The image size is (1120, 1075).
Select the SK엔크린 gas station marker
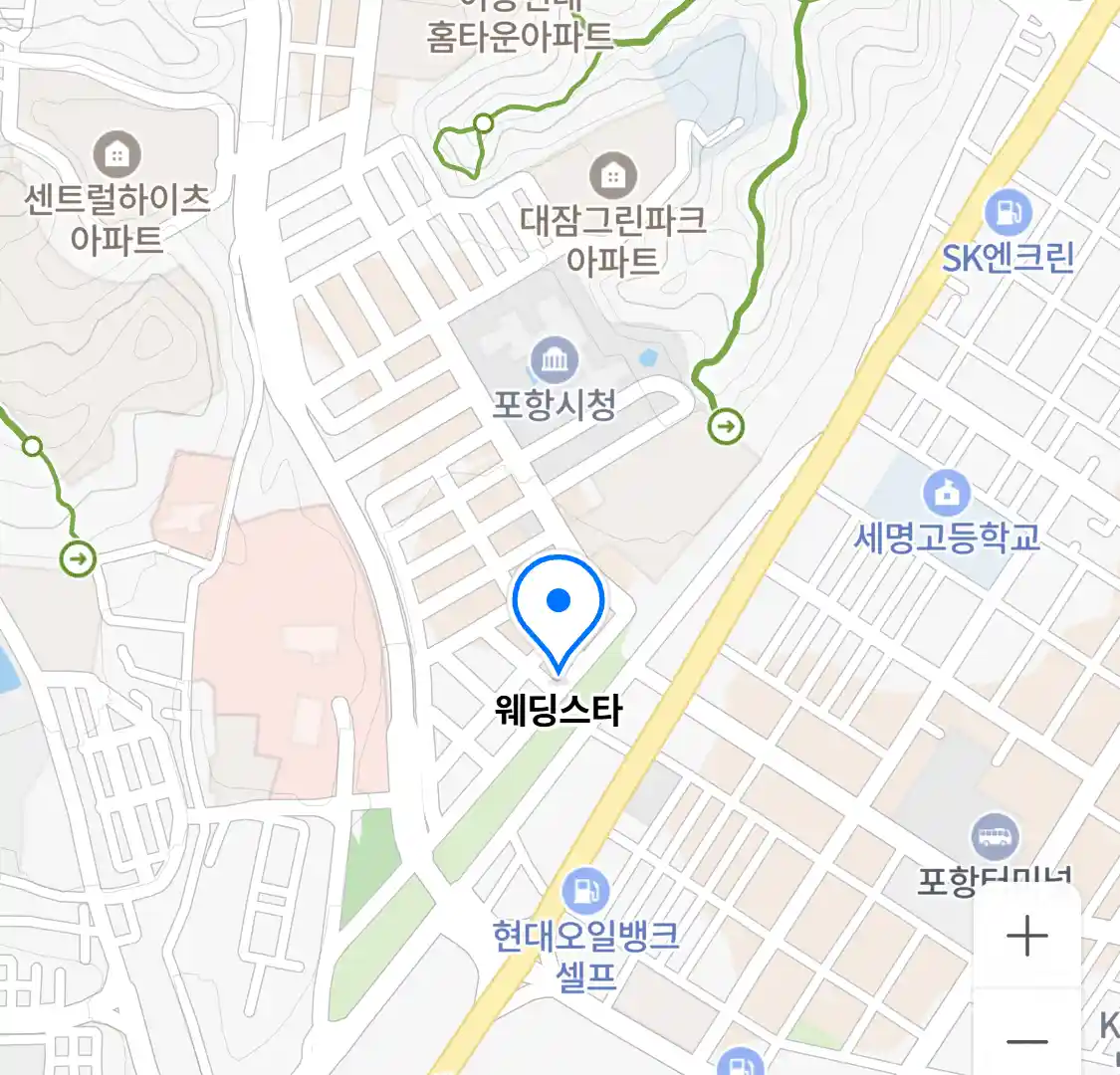(x=1008, y=213)
